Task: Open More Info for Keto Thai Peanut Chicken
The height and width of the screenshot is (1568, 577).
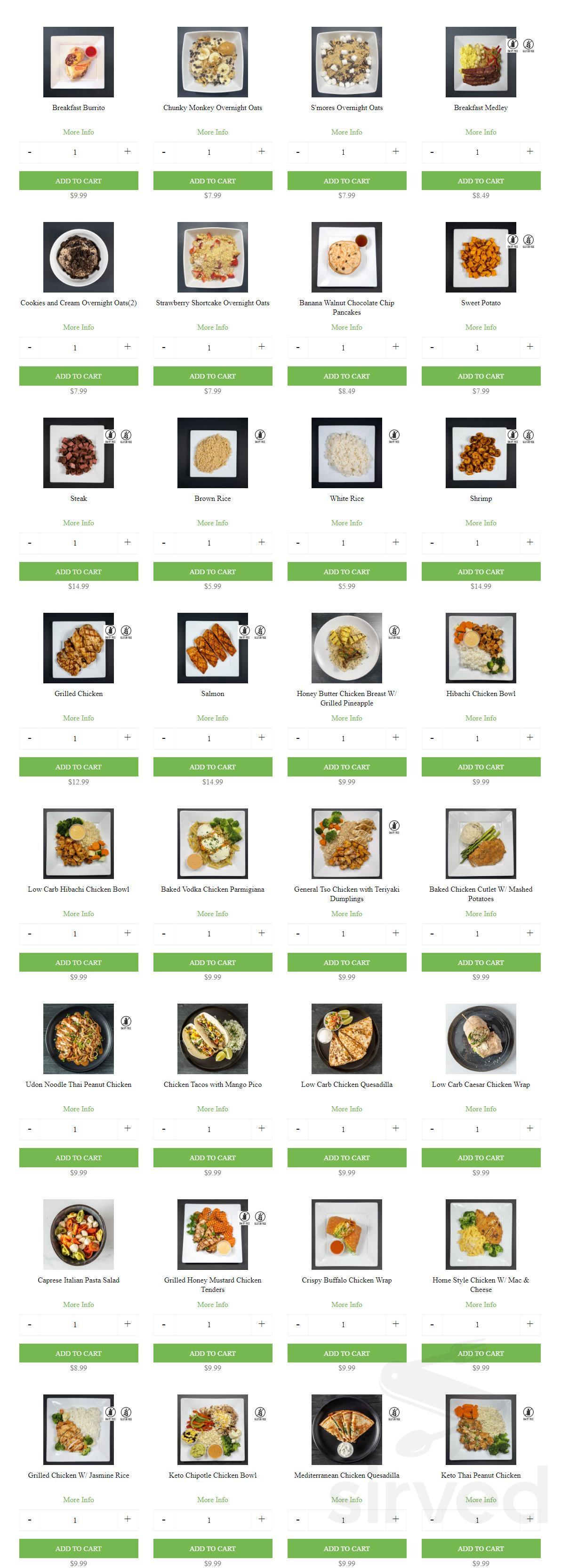Action: click(x=481, y=1500)
